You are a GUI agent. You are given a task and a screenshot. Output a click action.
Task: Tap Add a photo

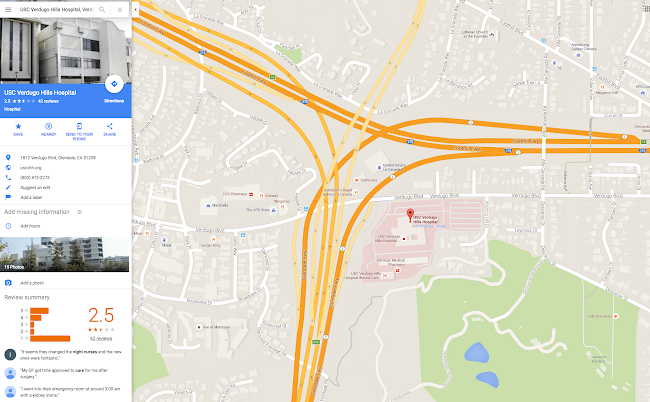[32, 284]
